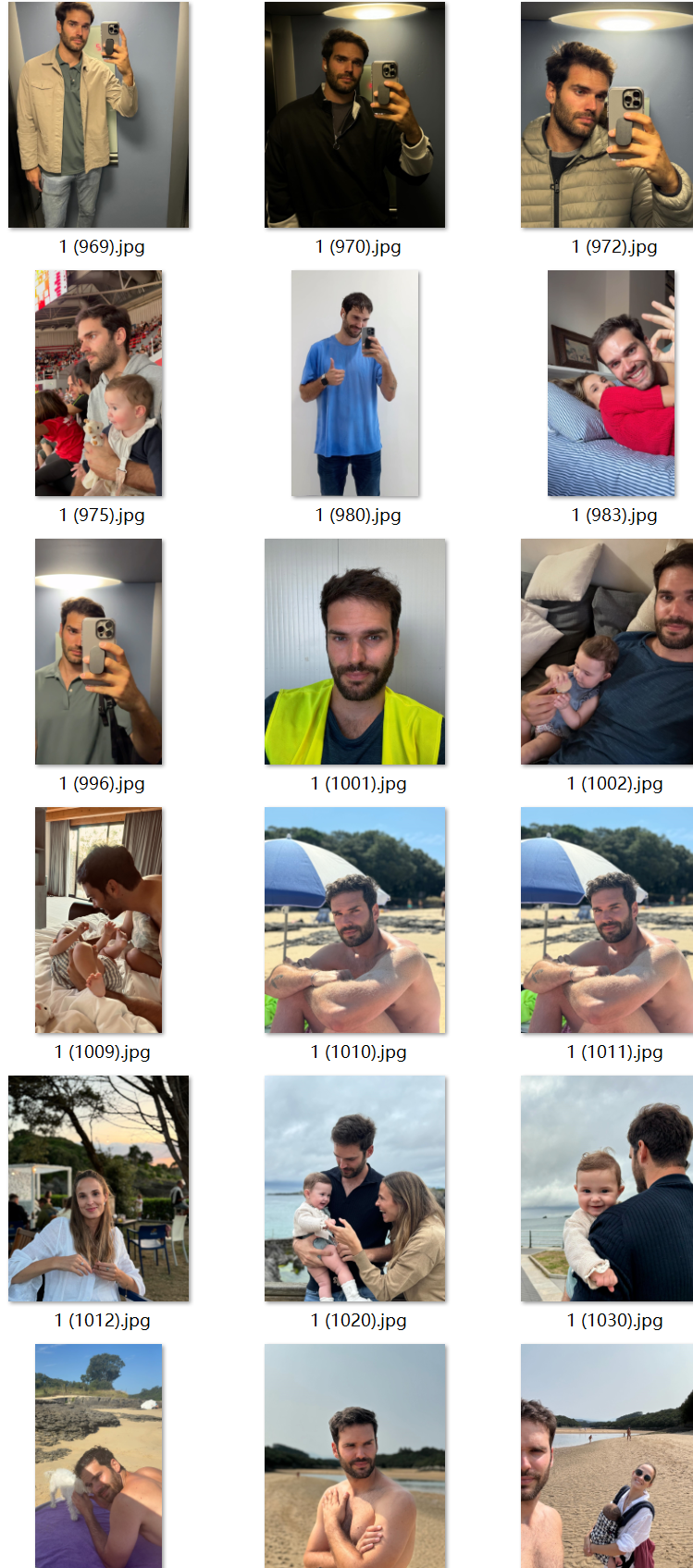The width and height of the screenshot is (693, 1568).
Task: Open the image 1 (1011).jpg
Action: 606,920
